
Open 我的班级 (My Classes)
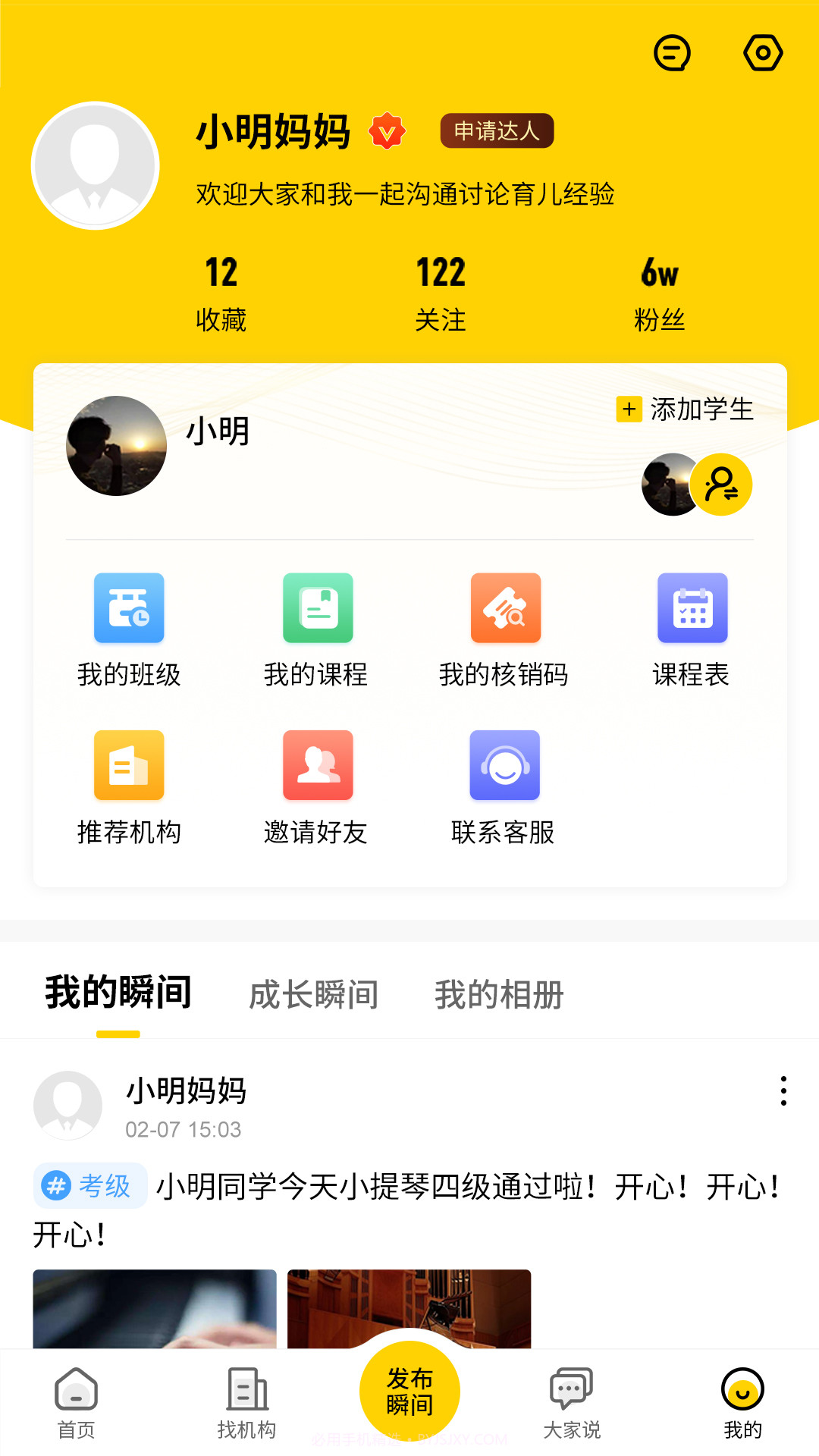(x=129, y=629)
